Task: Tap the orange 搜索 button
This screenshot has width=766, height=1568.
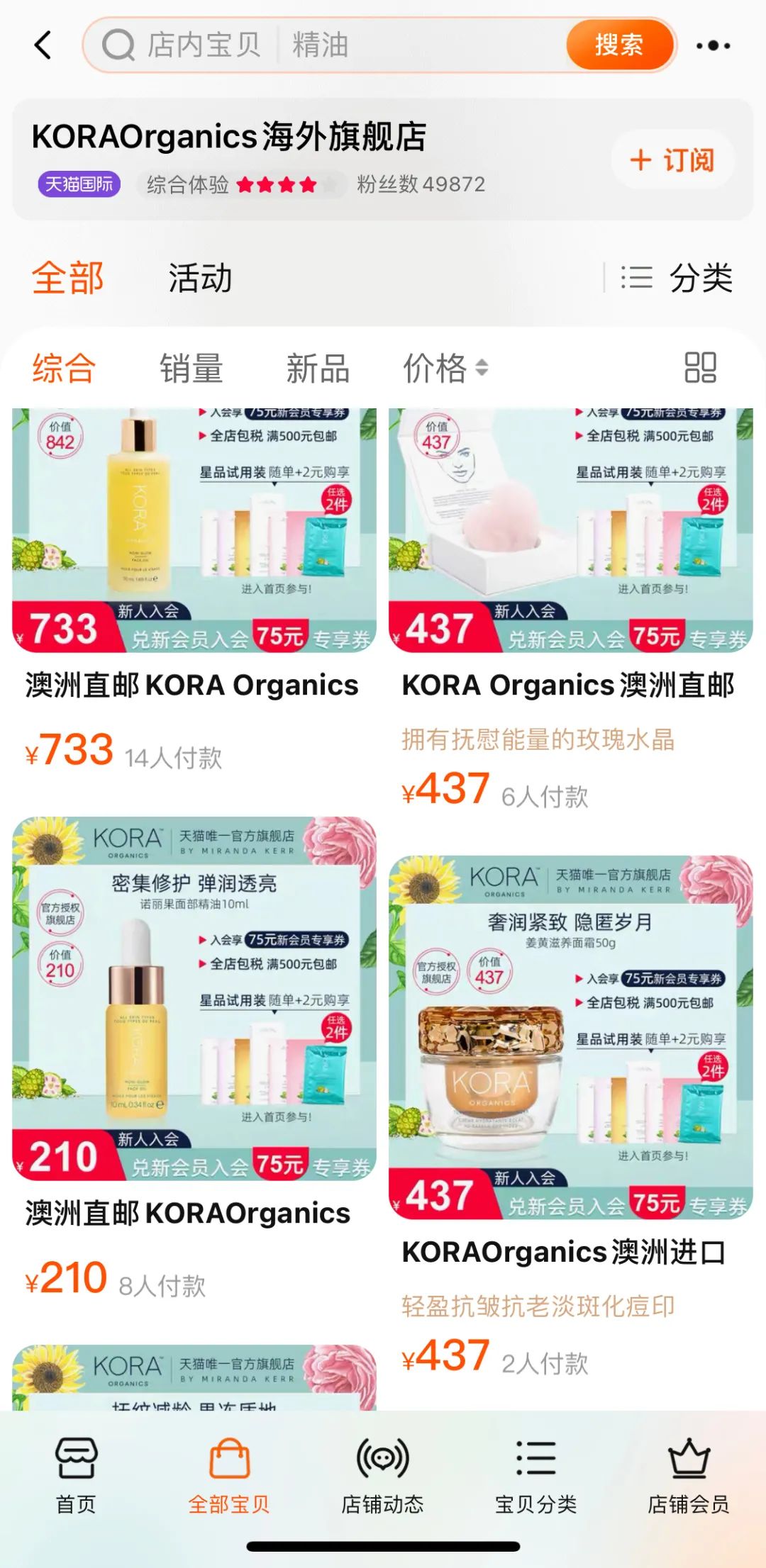Action: (618, 45)
